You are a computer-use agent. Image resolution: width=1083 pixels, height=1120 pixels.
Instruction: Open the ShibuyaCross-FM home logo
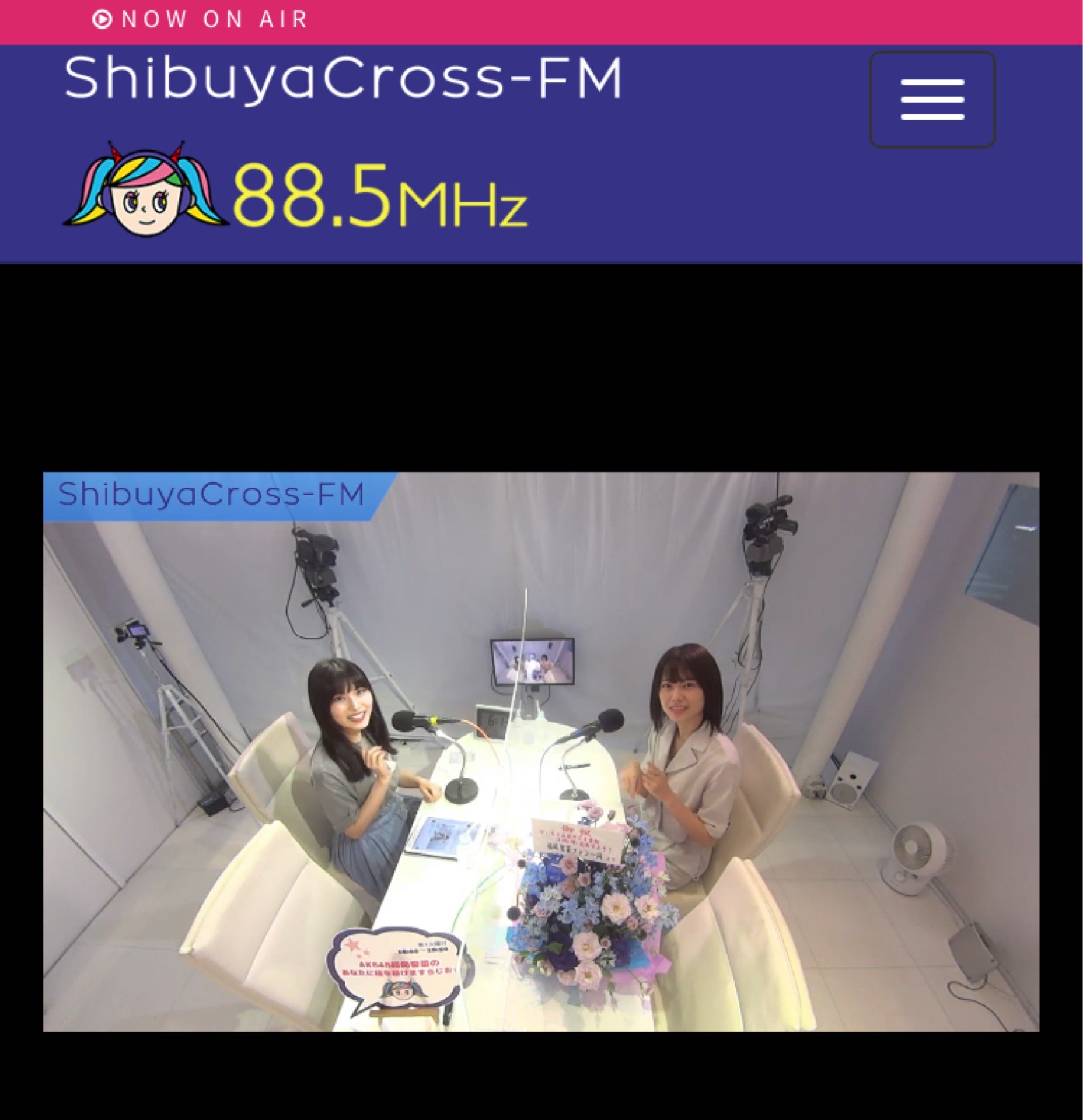pos(343,79)
